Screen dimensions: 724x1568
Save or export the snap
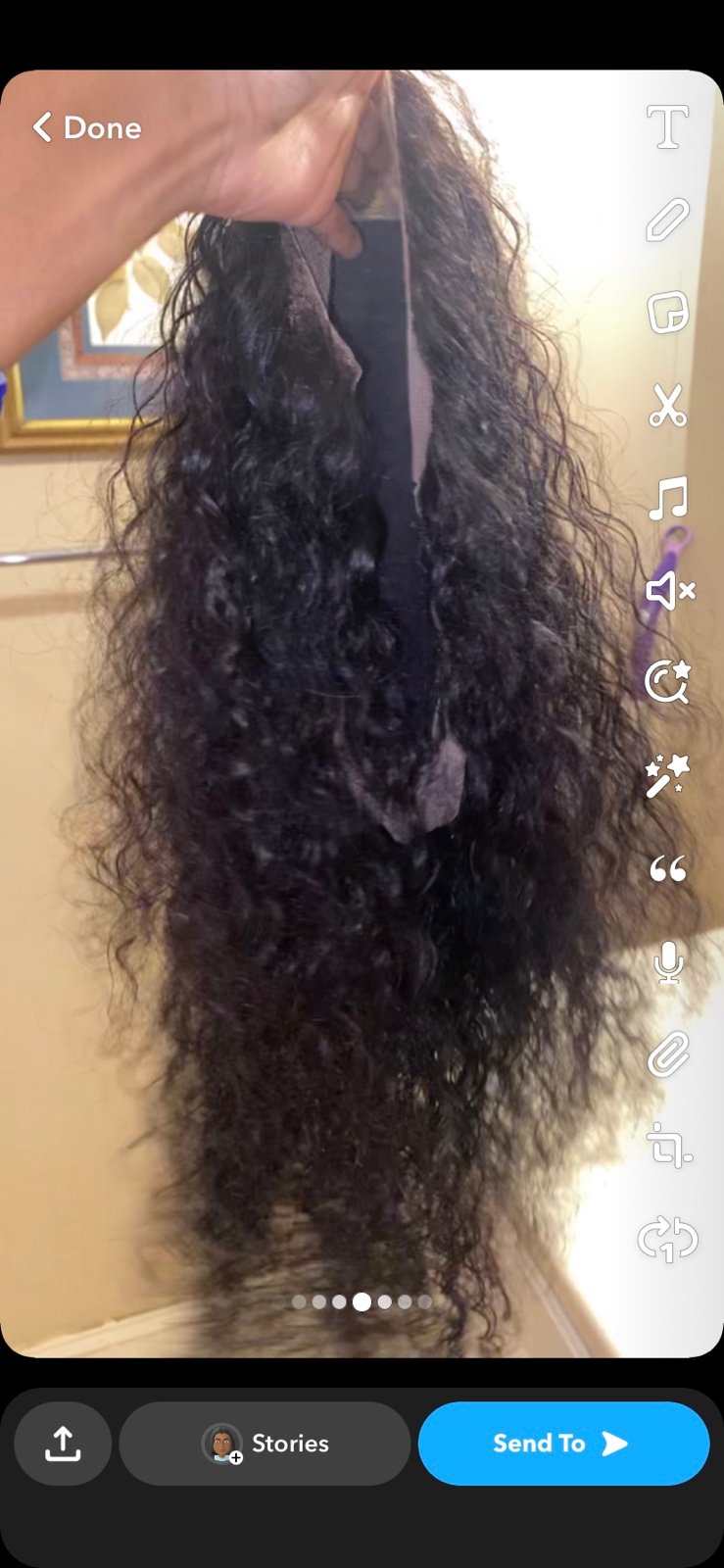(x=63, y=1444)
